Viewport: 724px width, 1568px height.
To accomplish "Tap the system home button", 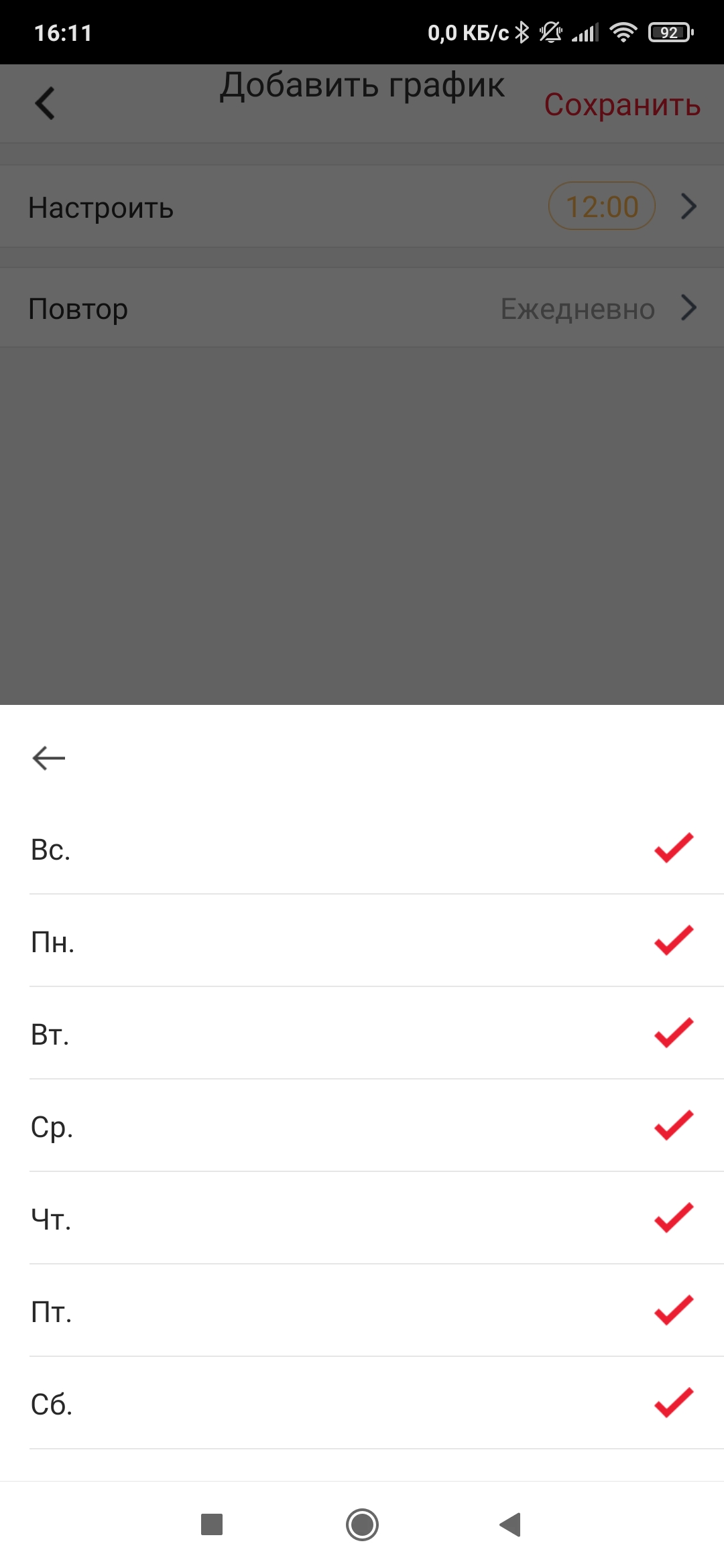I will [362, 1525].
